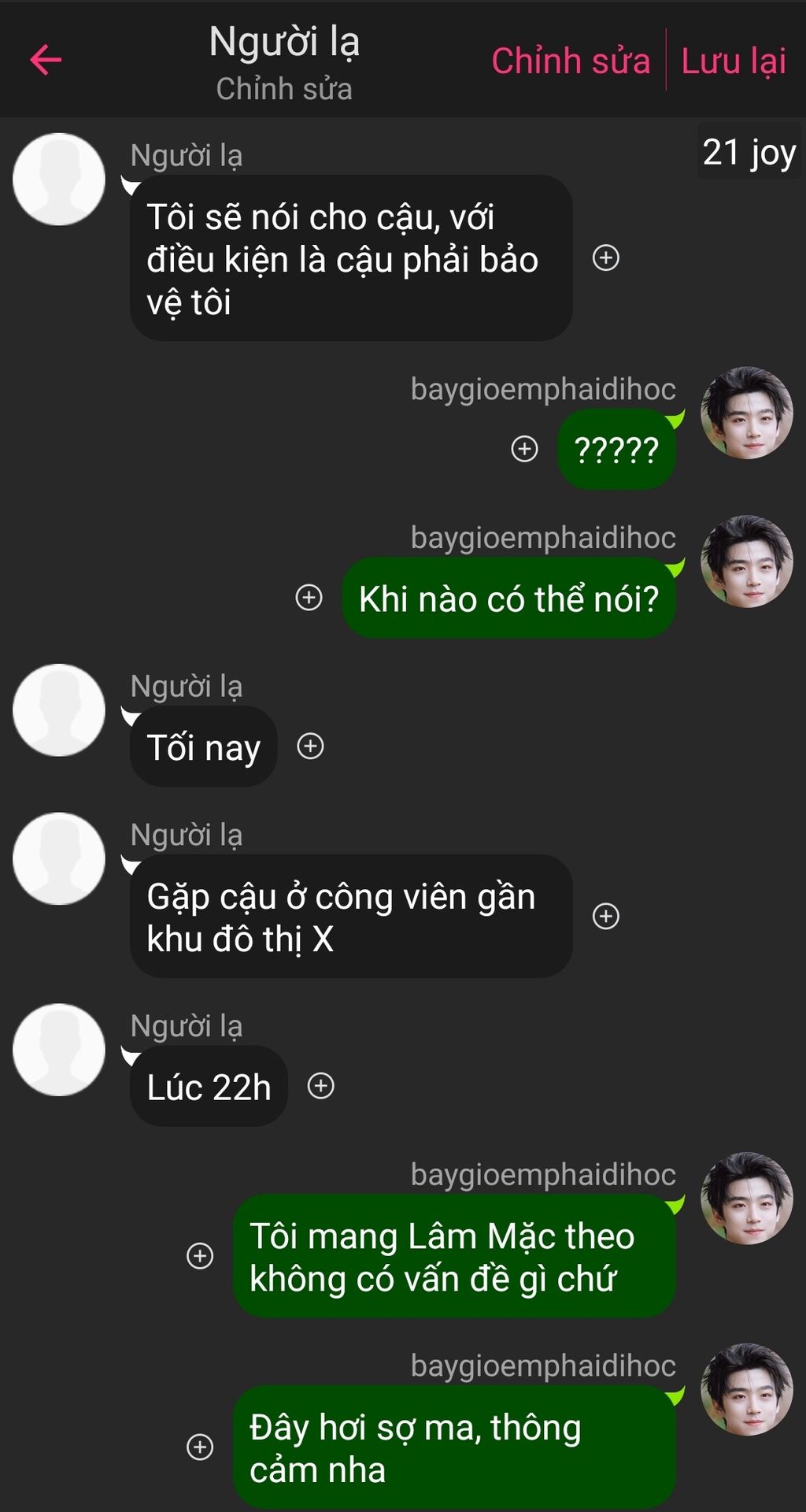Tap plus icon next to 'Đây hơi sợ ma' message
The width and height of the screenshot is (806, 1512).
200,1447
